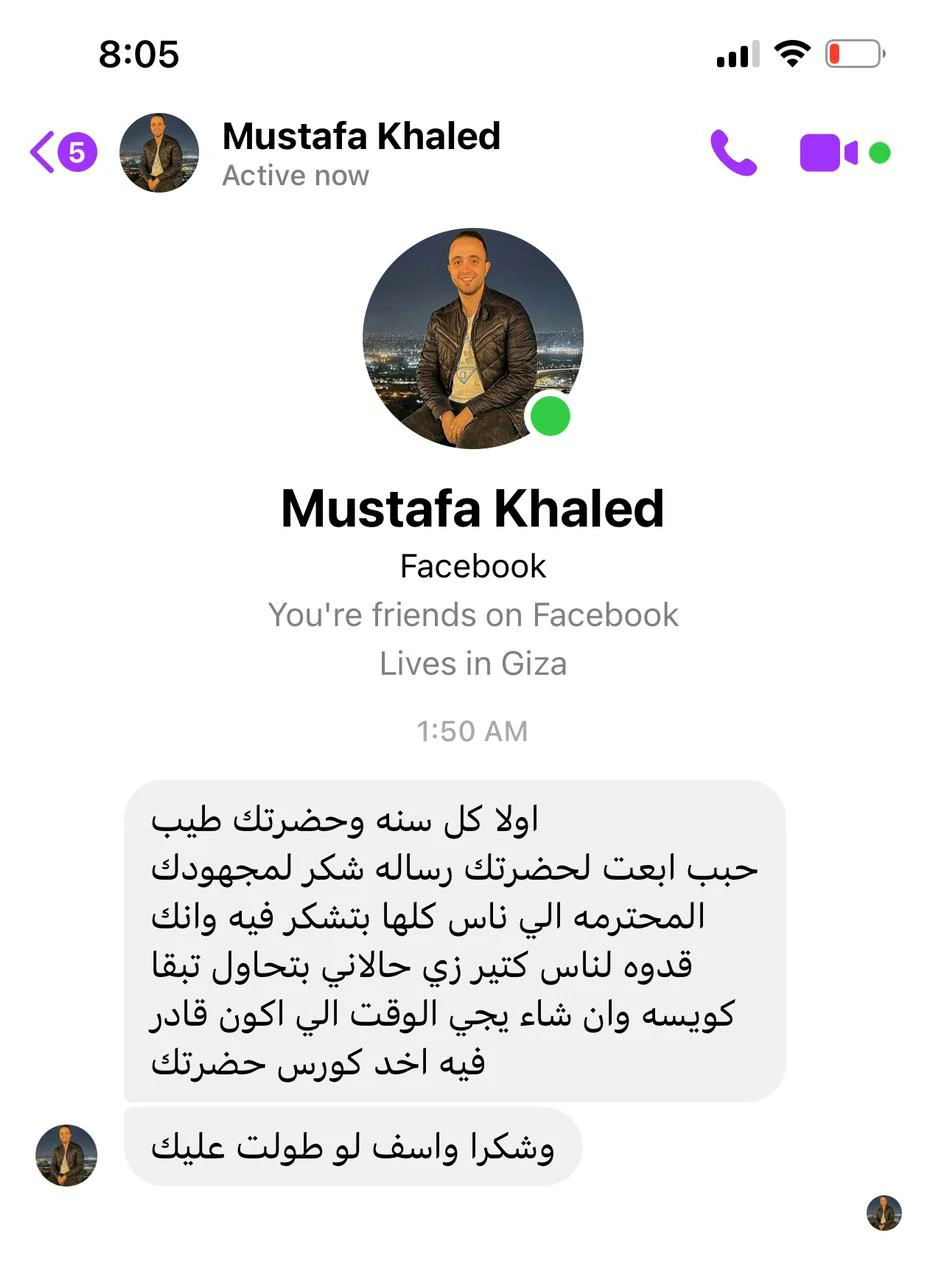Start a voice call with Mustafa Khaled
The width and height of the screenshot is (946, 1280).
coord(733,153)
